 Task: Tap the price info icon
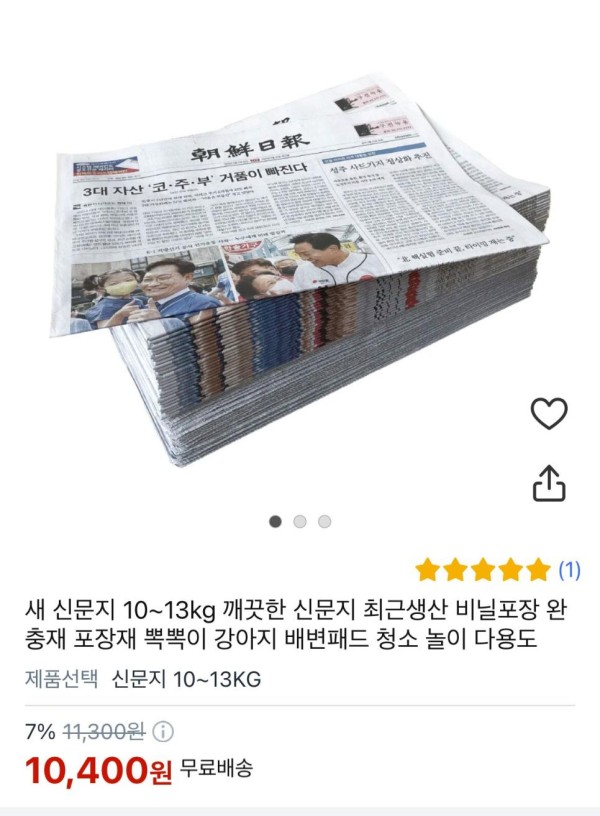(163, 731)
